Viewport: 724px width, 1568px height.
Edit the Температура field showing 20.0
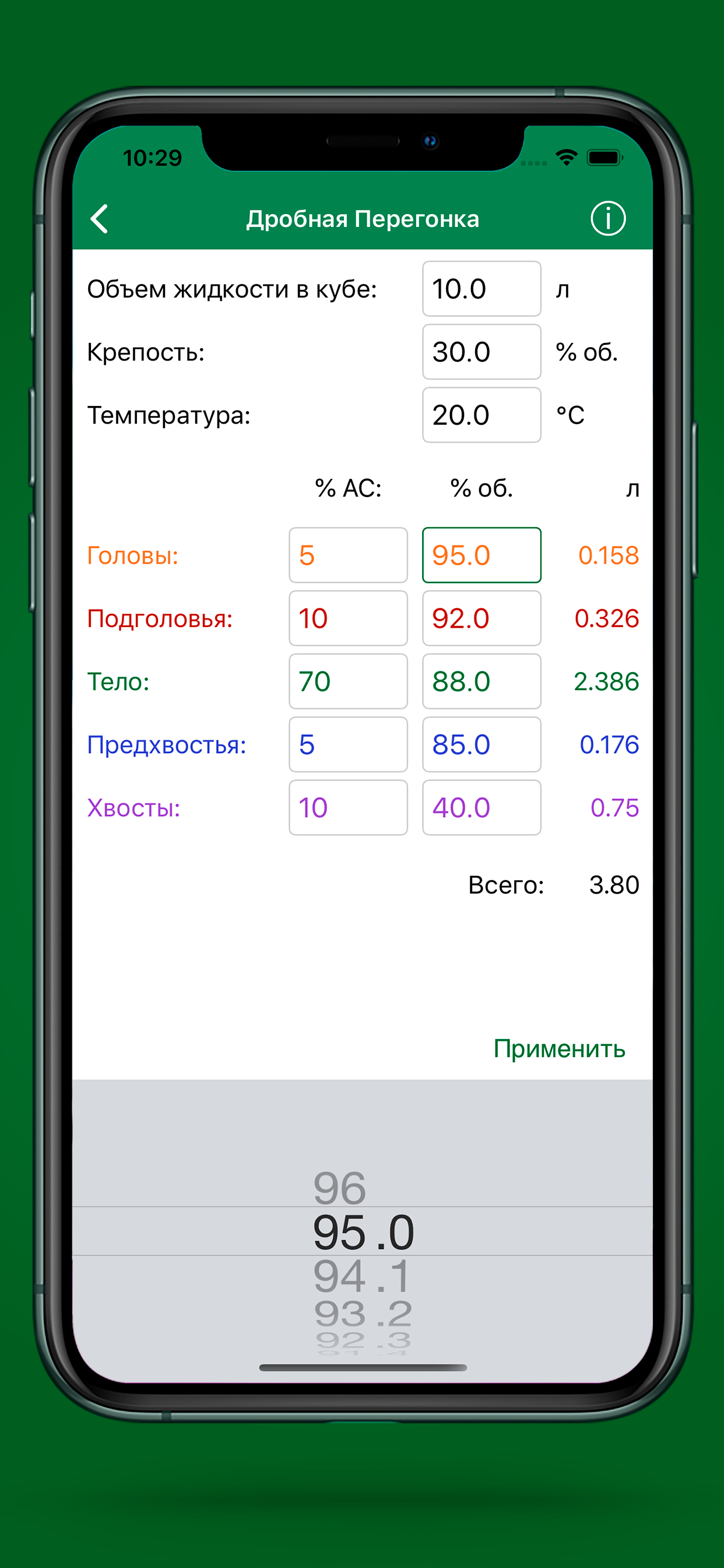[482, 415]
